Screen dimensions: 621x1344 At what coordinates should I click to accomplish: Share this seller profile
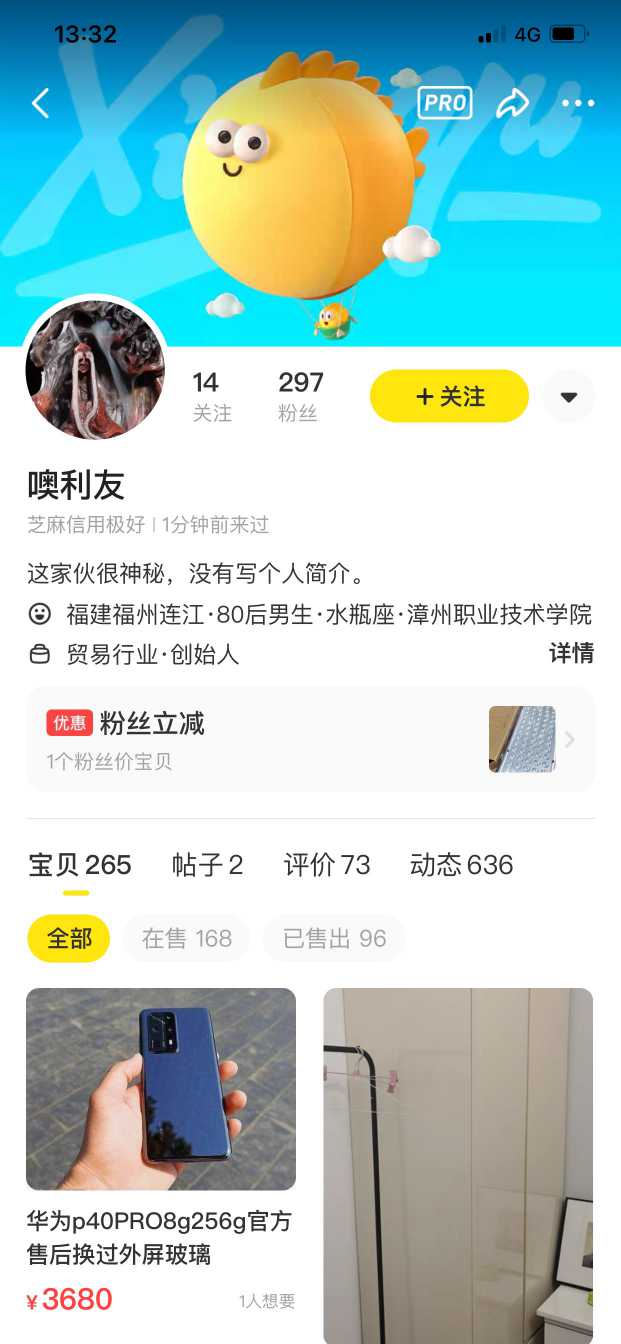click(x=513, y=103)
